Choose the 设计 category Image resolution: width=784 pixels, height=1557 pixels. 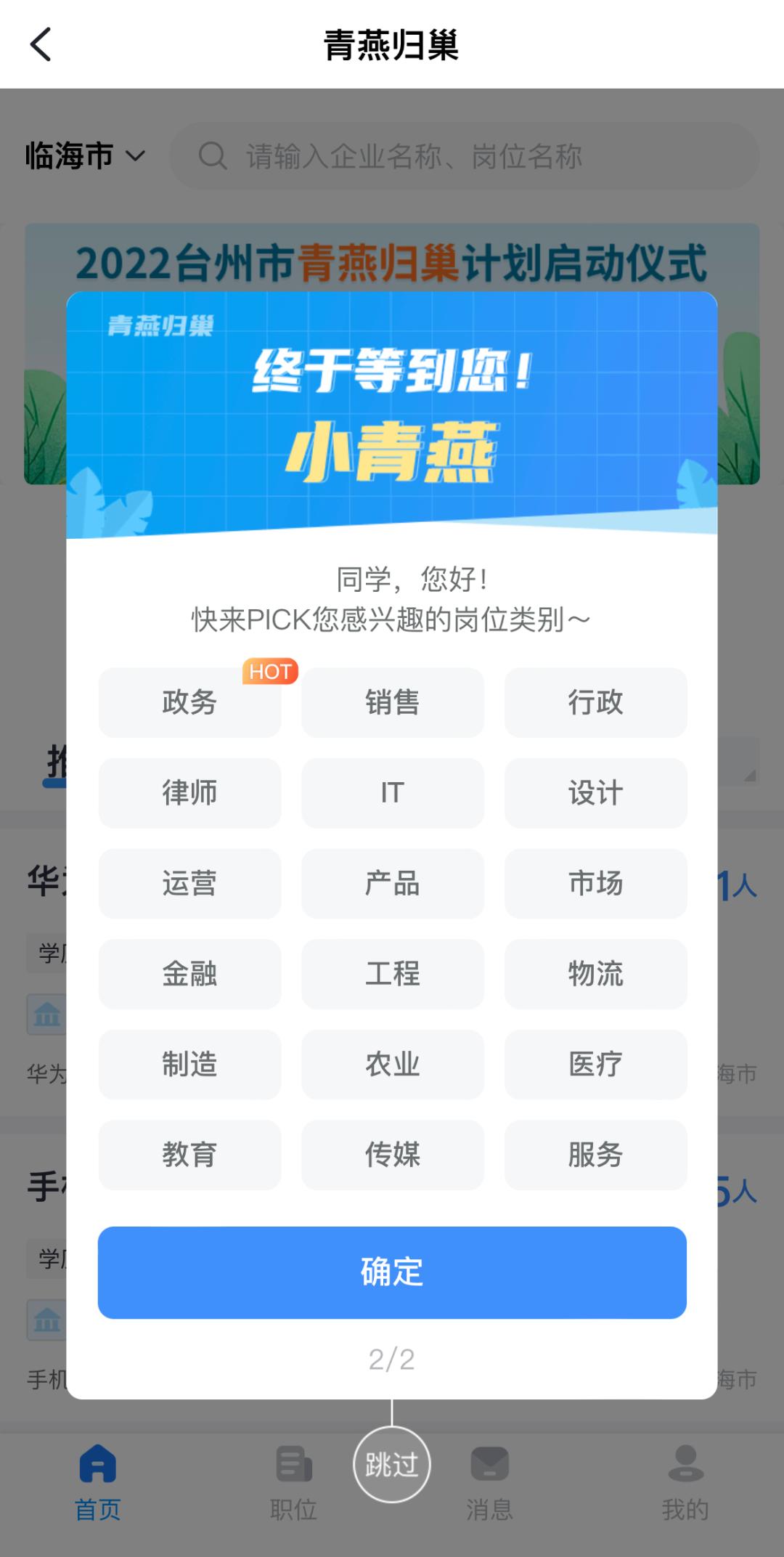pyautogui.click(x=595, y=793)
